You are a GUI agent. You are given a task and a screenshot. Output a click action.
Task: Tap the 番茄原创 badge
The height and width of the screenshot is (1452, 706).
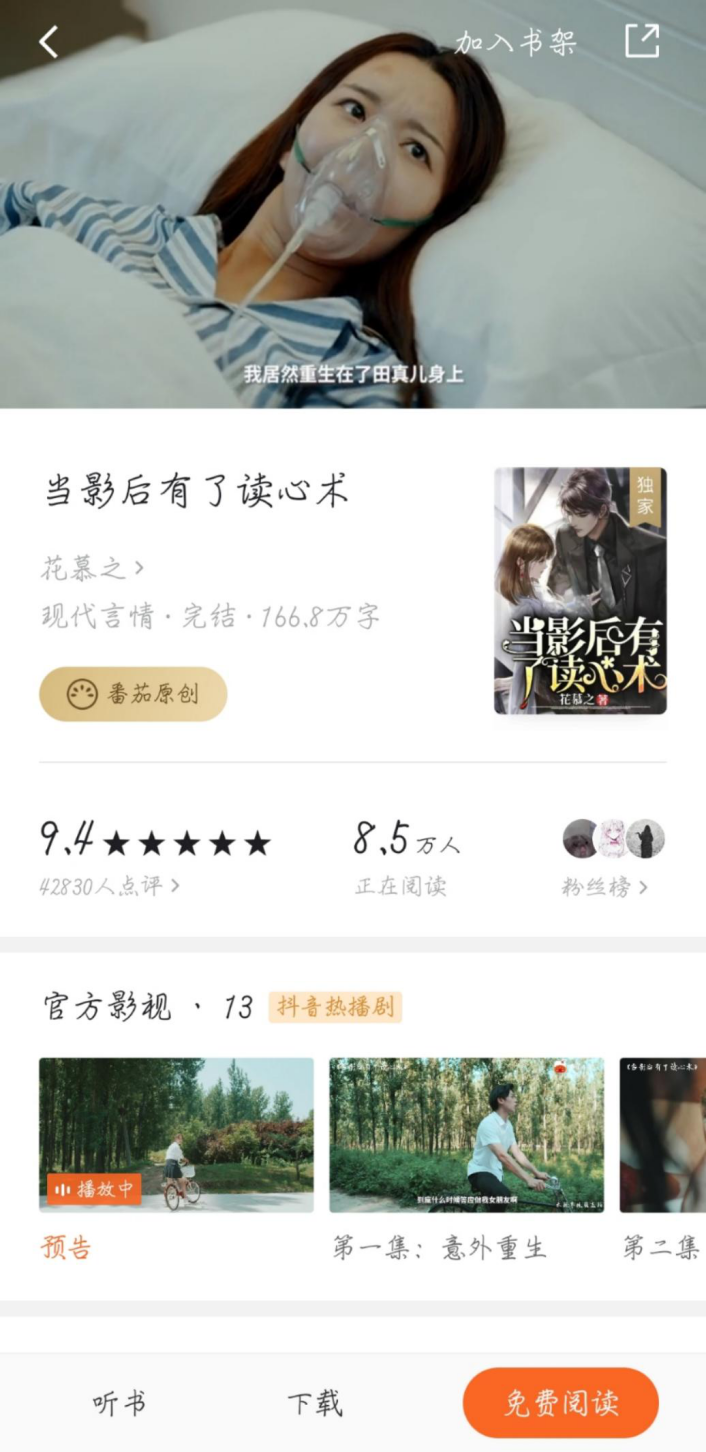coord(133,694)
